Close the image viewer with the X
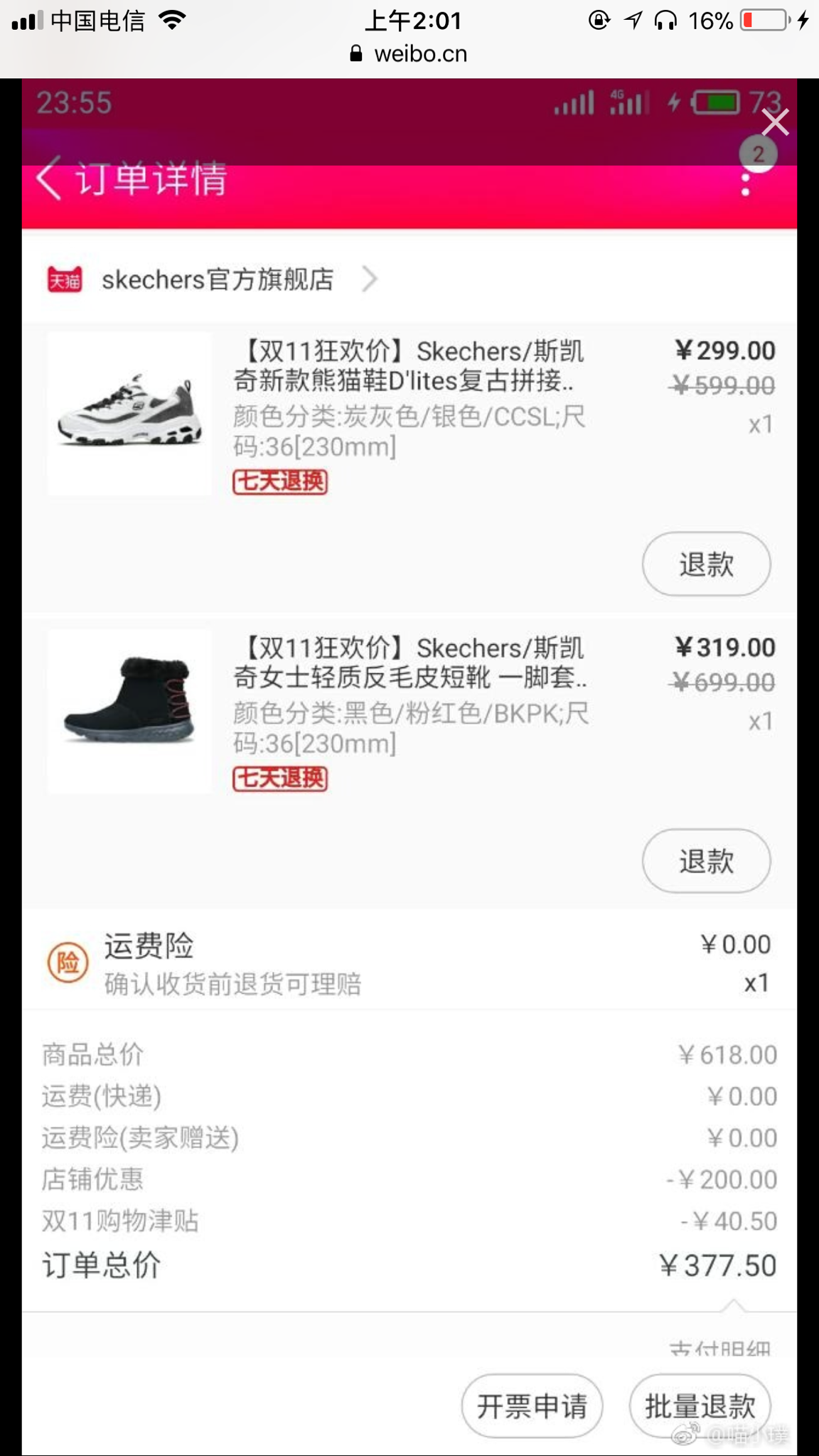The image size is (819, 1456). pos(775,122)
